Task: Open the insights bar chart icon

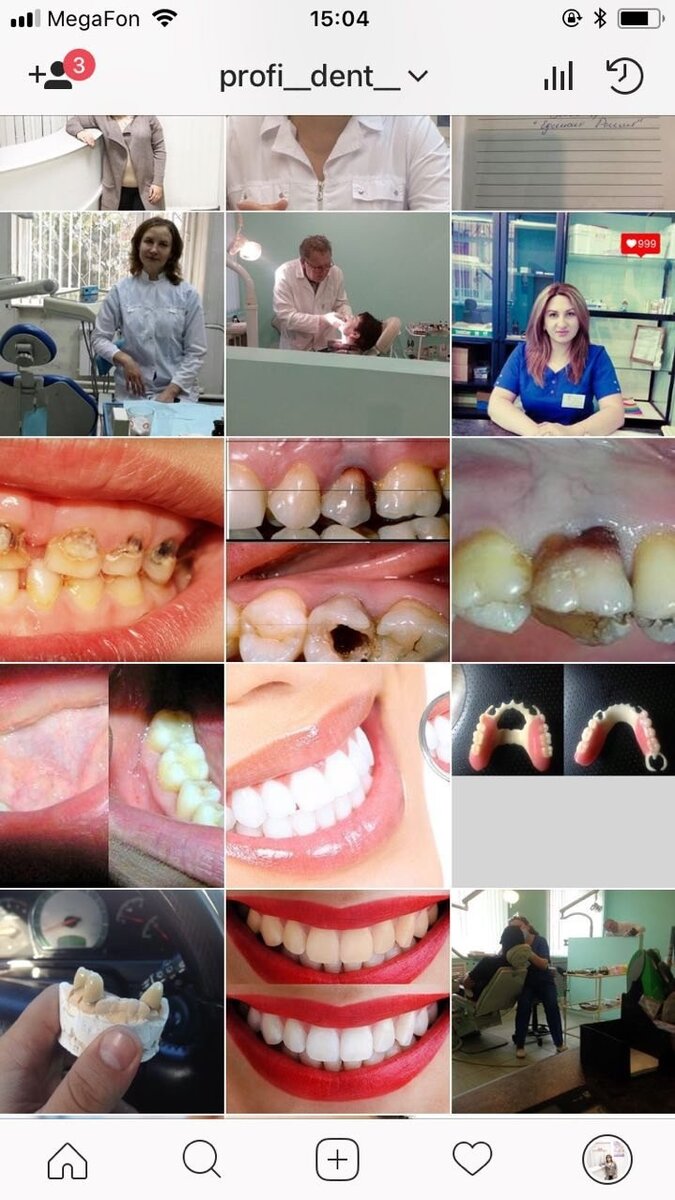Action: [x=558, y=76]
